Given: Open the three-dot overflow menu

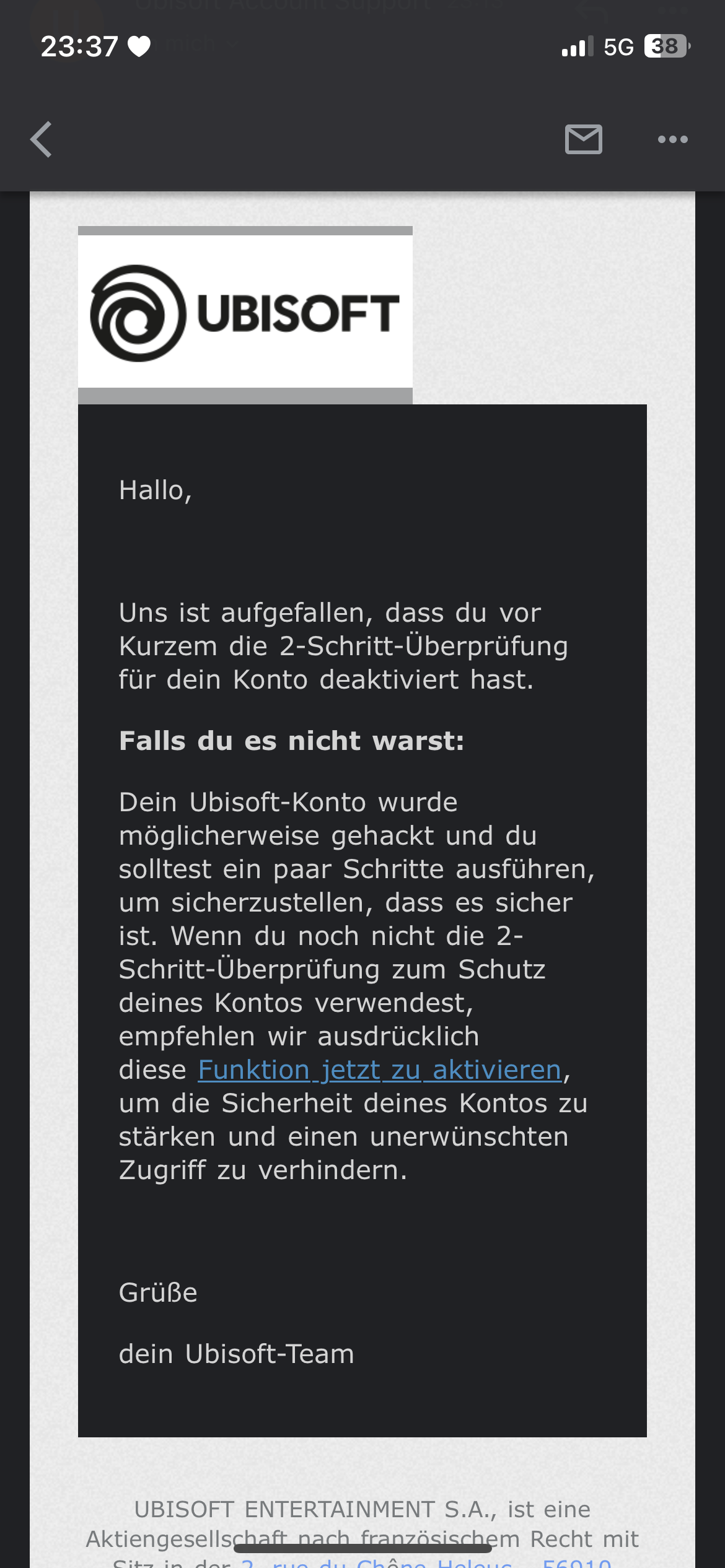Looking at the screenshot, I should tap(672, 139).
